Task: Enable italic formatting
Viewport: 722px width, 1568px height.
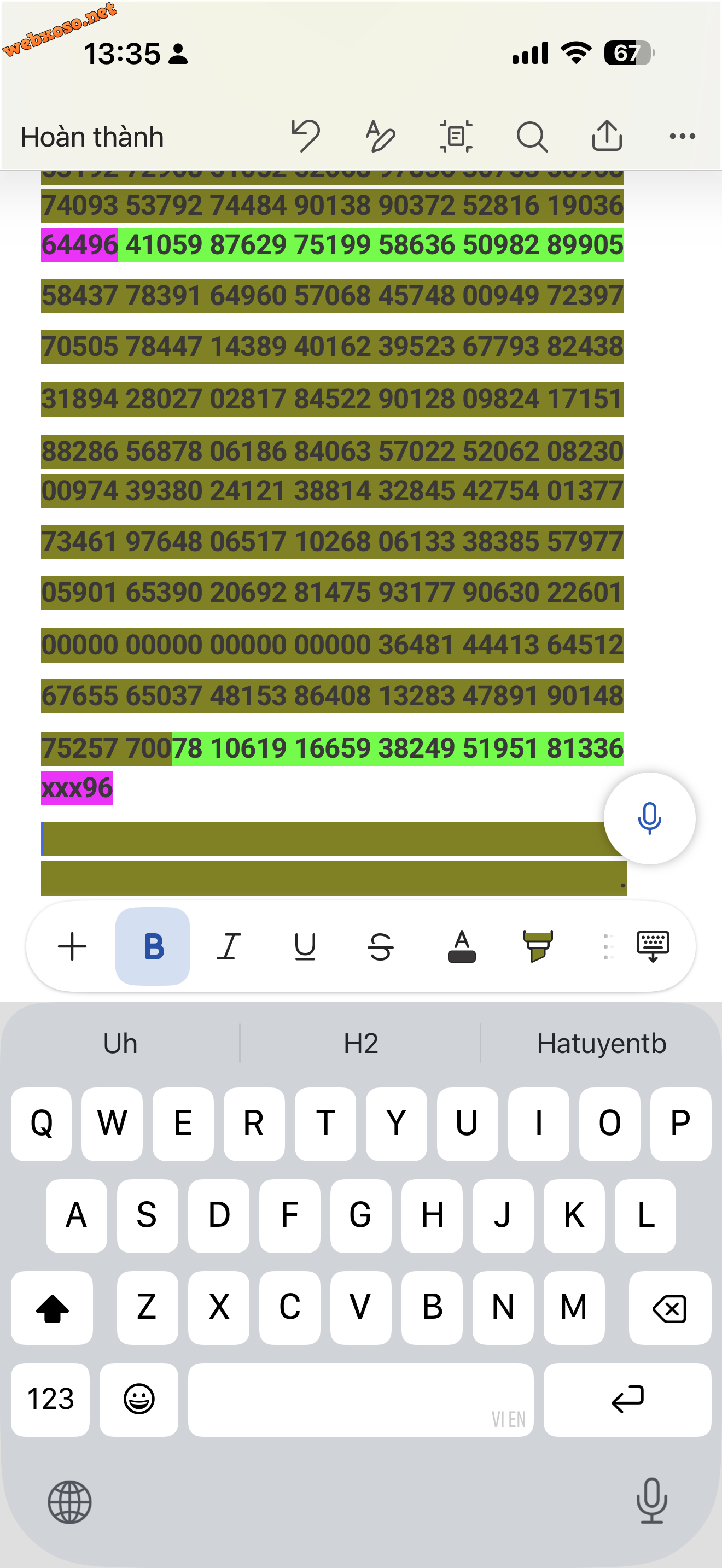Action: pyautogui.click(x=229, y=946)
